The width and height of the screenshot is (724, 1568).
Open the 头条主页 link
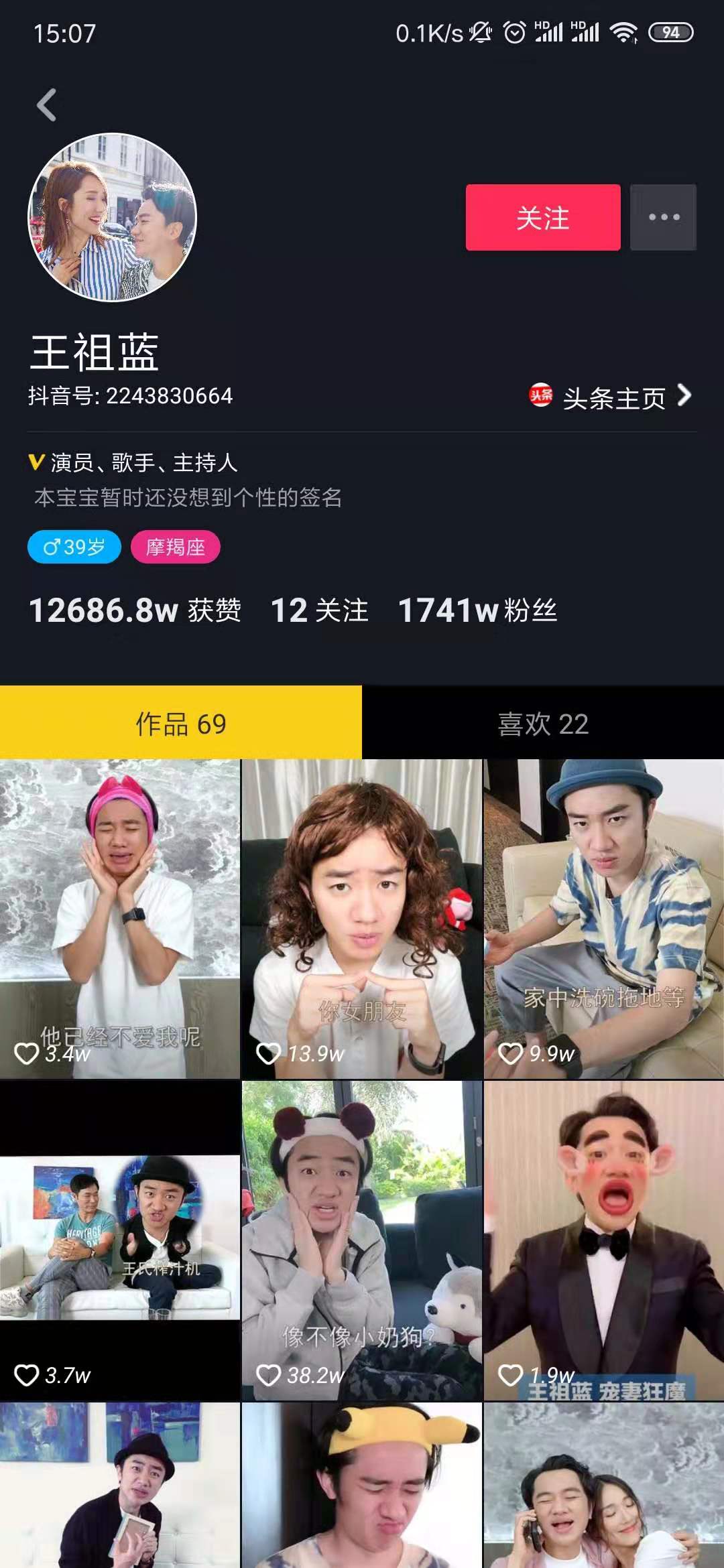tap(611, 397)
